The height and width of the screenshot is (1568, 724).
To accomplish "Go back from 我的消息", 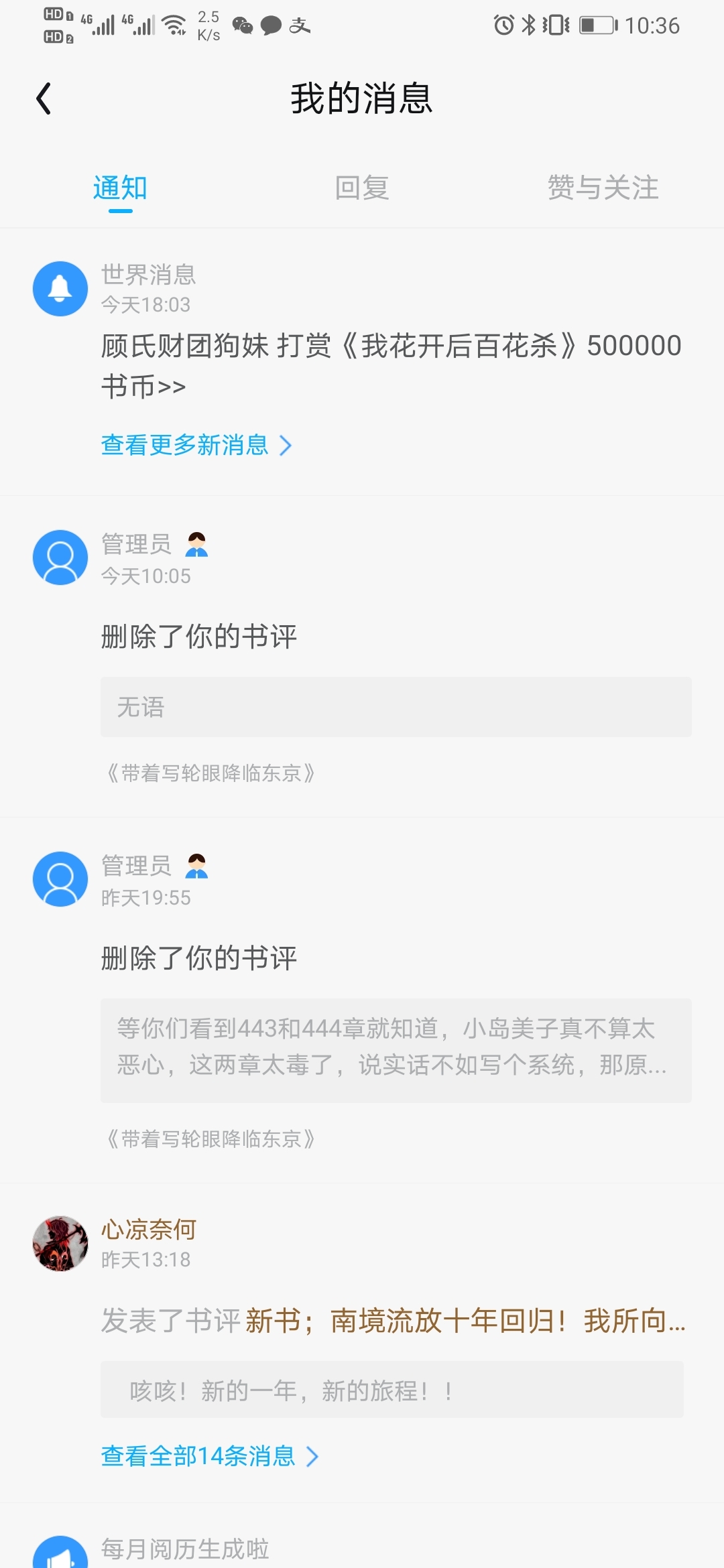I will (44, 99).
